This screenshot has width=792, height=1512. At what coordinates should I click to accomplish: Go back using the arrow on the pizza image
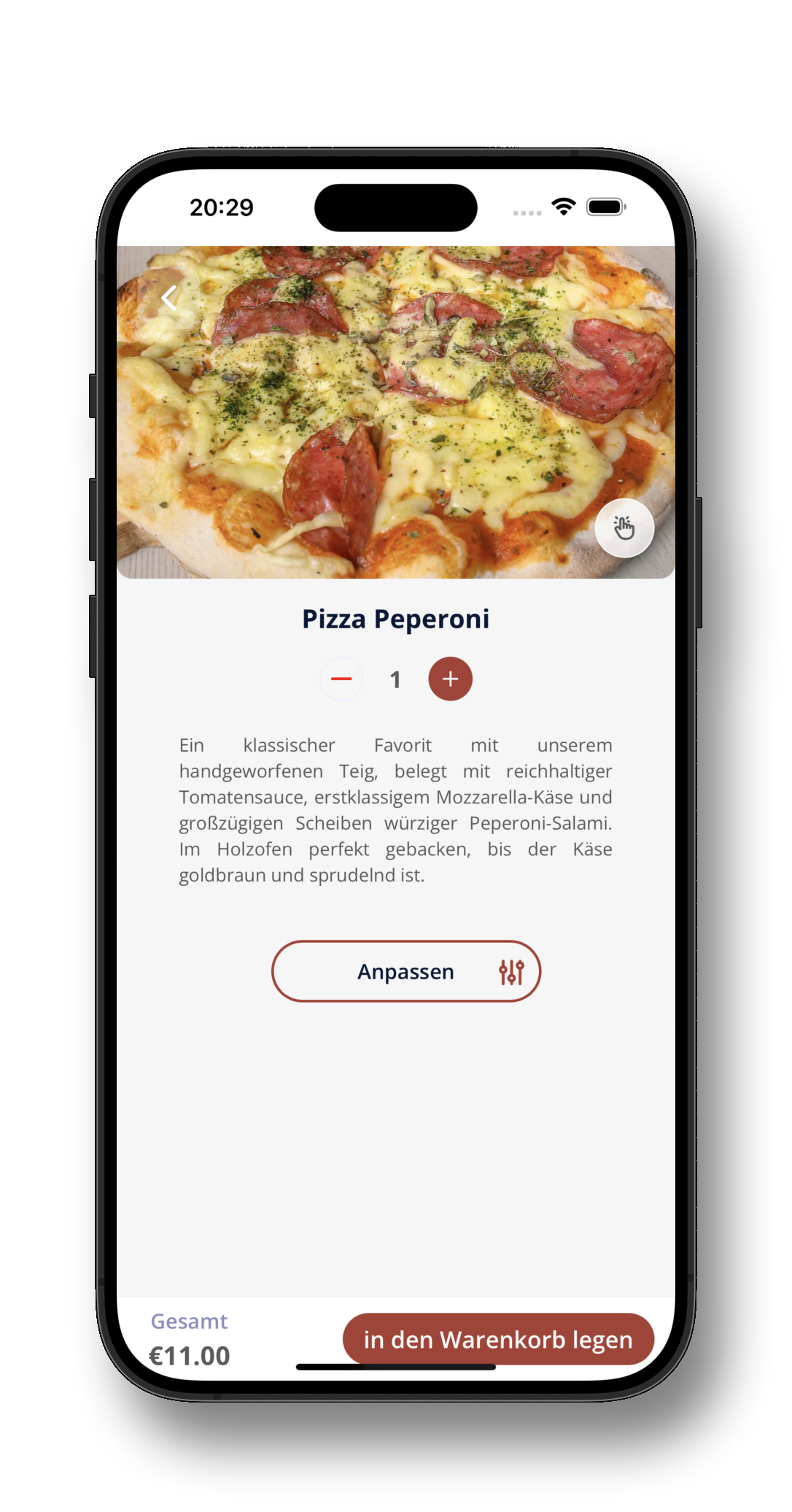169,298
